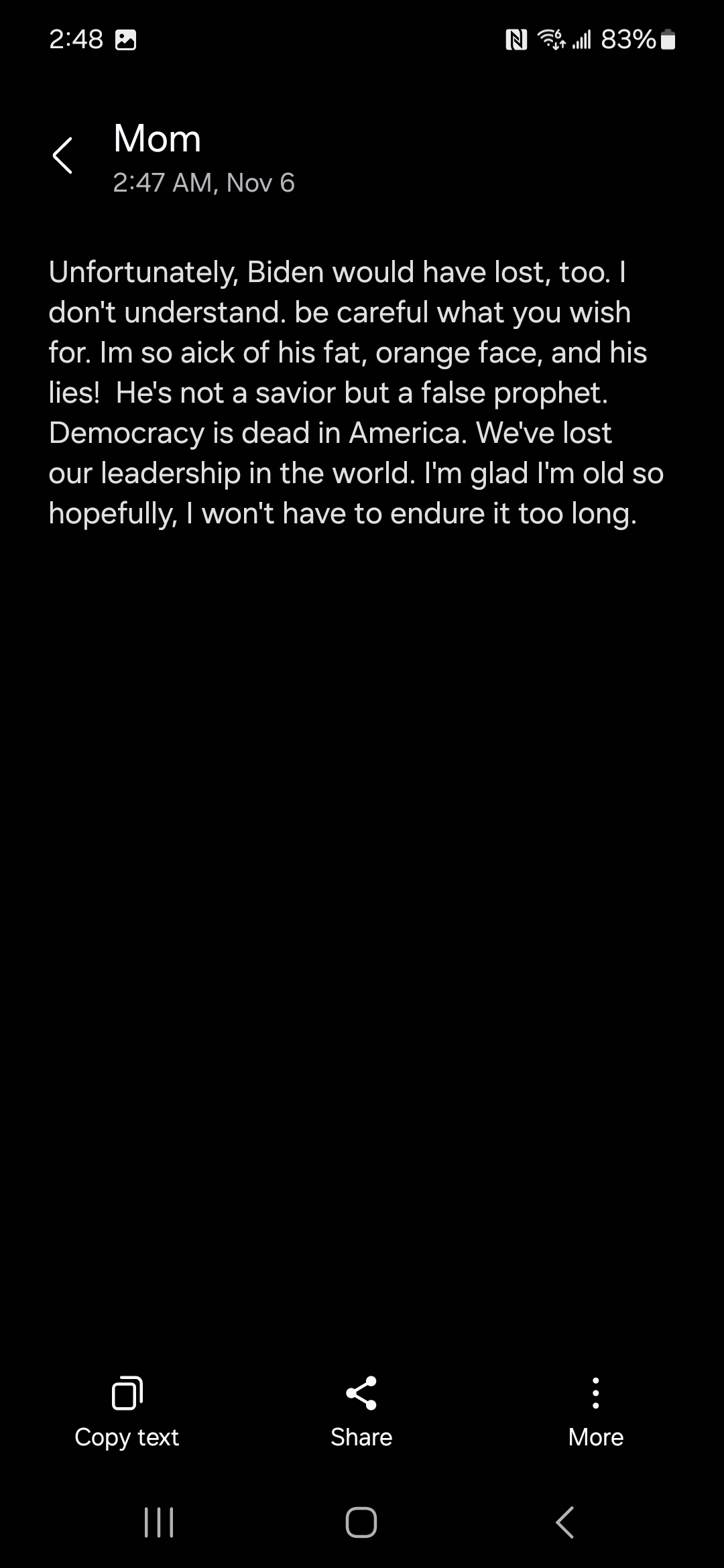The image size is (724, 1568).
Task: Share this message from Mom
Action: (x=361, y=1412)
